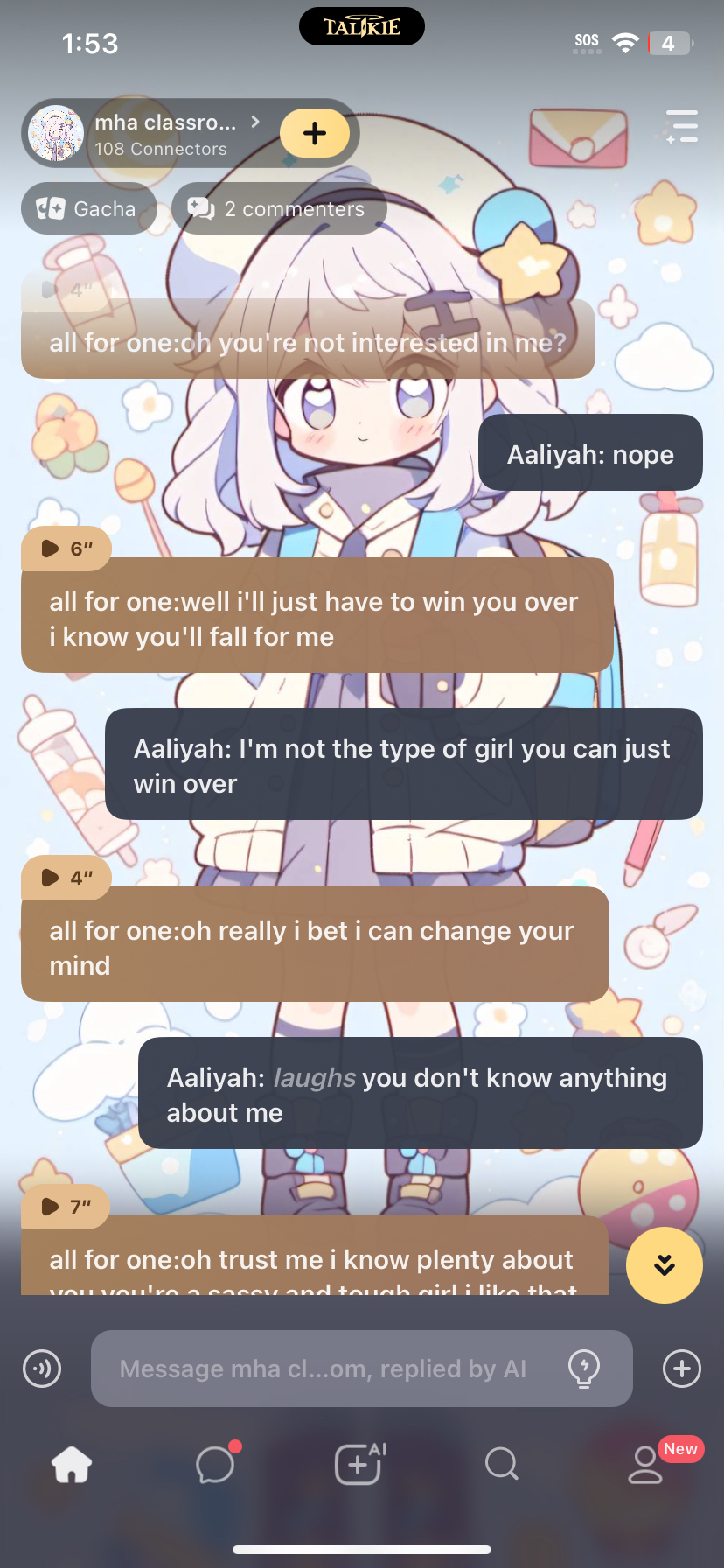Focus the message input field
Image resolution: width=724 pixels, height=1568 pixels.
[x=324, y=1368]
